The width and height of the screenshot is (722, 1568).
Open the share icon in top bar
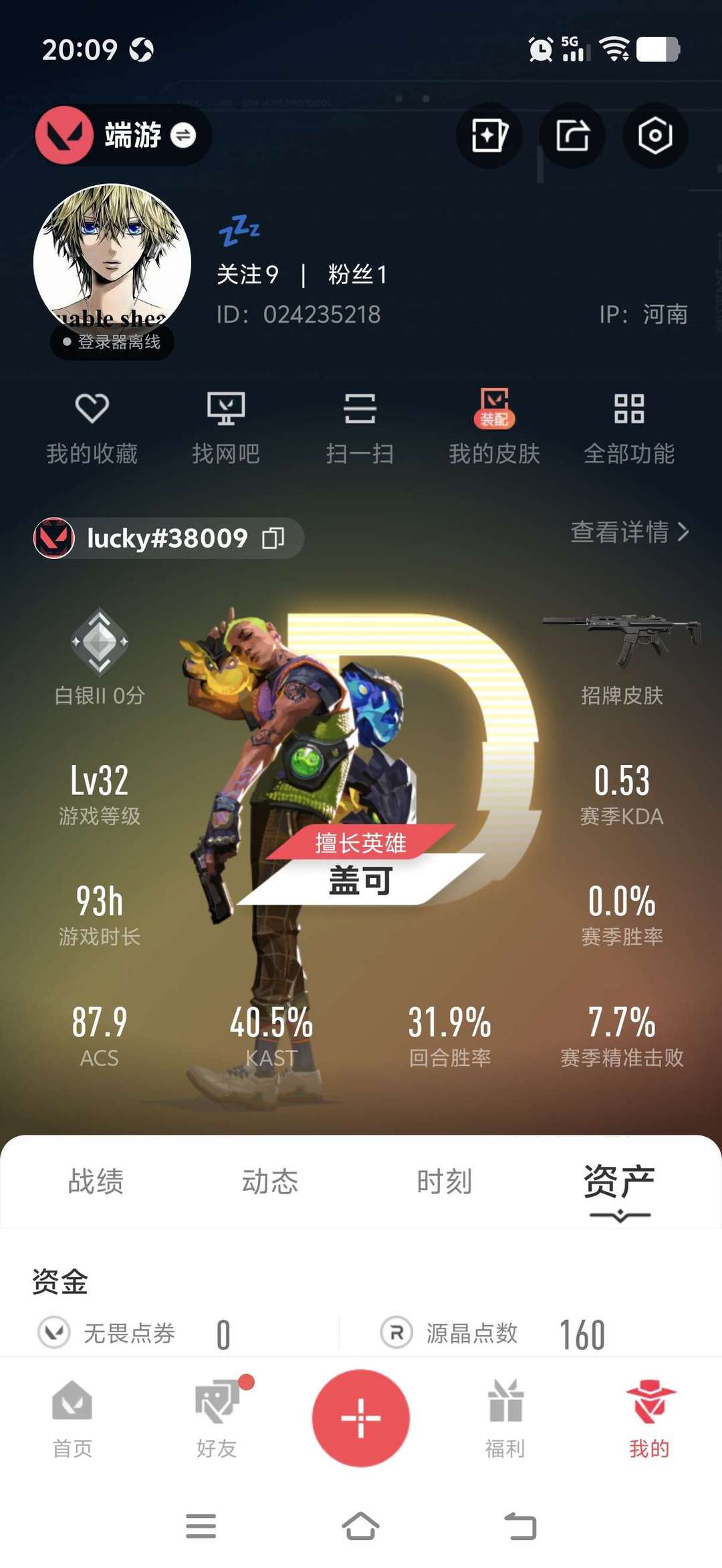click(x=572, y=136)
